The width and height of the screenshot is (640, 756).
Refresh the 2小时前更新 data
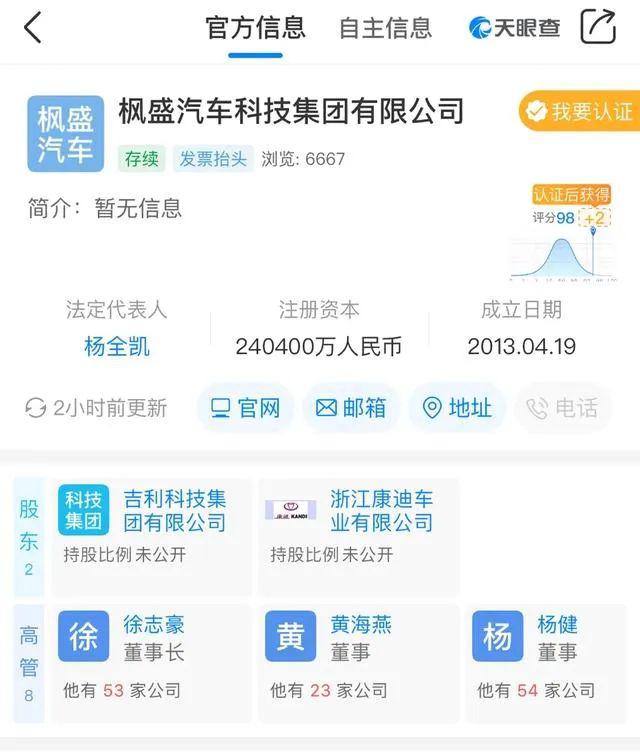(x=36, y=408)
